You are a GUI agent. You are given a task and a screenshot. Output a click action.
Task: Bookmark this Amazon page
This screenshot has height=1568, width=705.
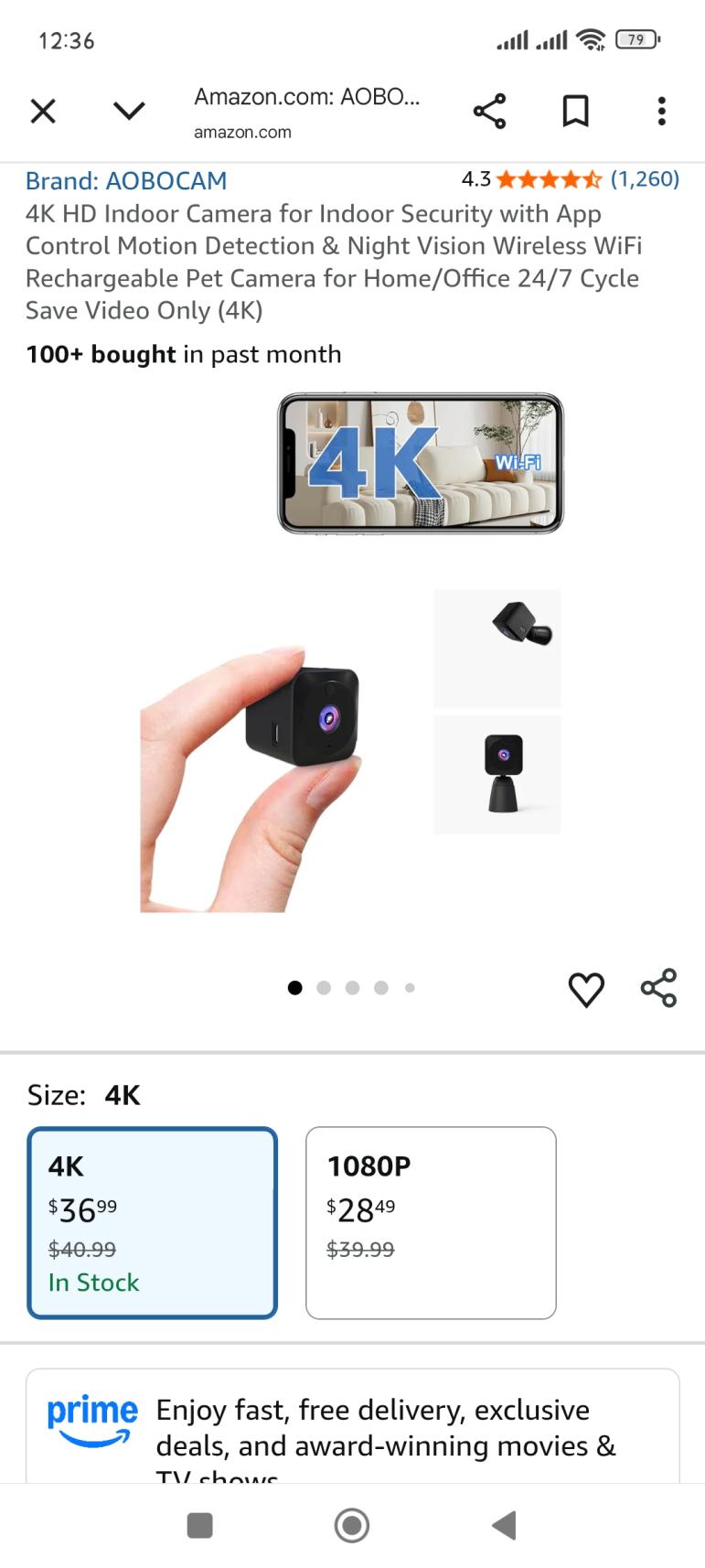click(x=575, y=112)
